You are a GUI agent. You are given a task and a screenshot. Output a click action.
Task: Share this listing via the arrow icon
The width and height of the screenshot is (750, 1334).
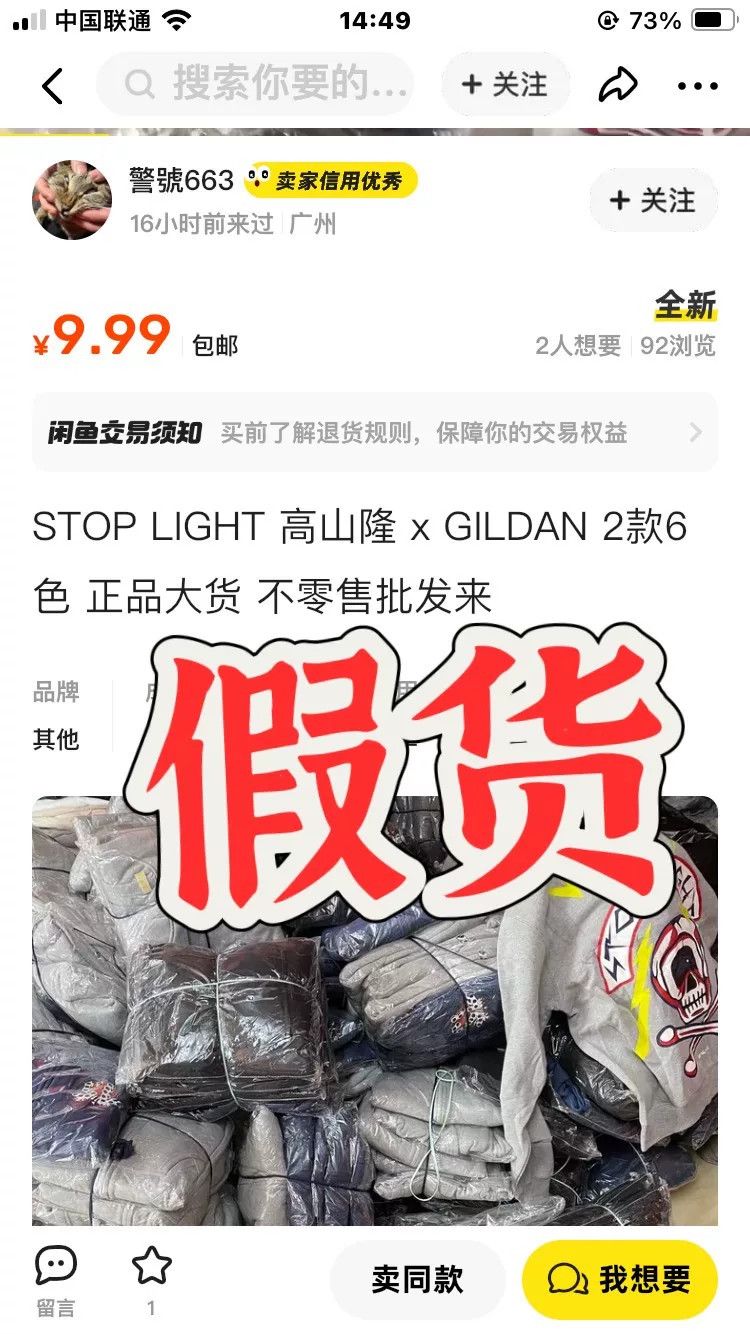[x=618, y=86]
